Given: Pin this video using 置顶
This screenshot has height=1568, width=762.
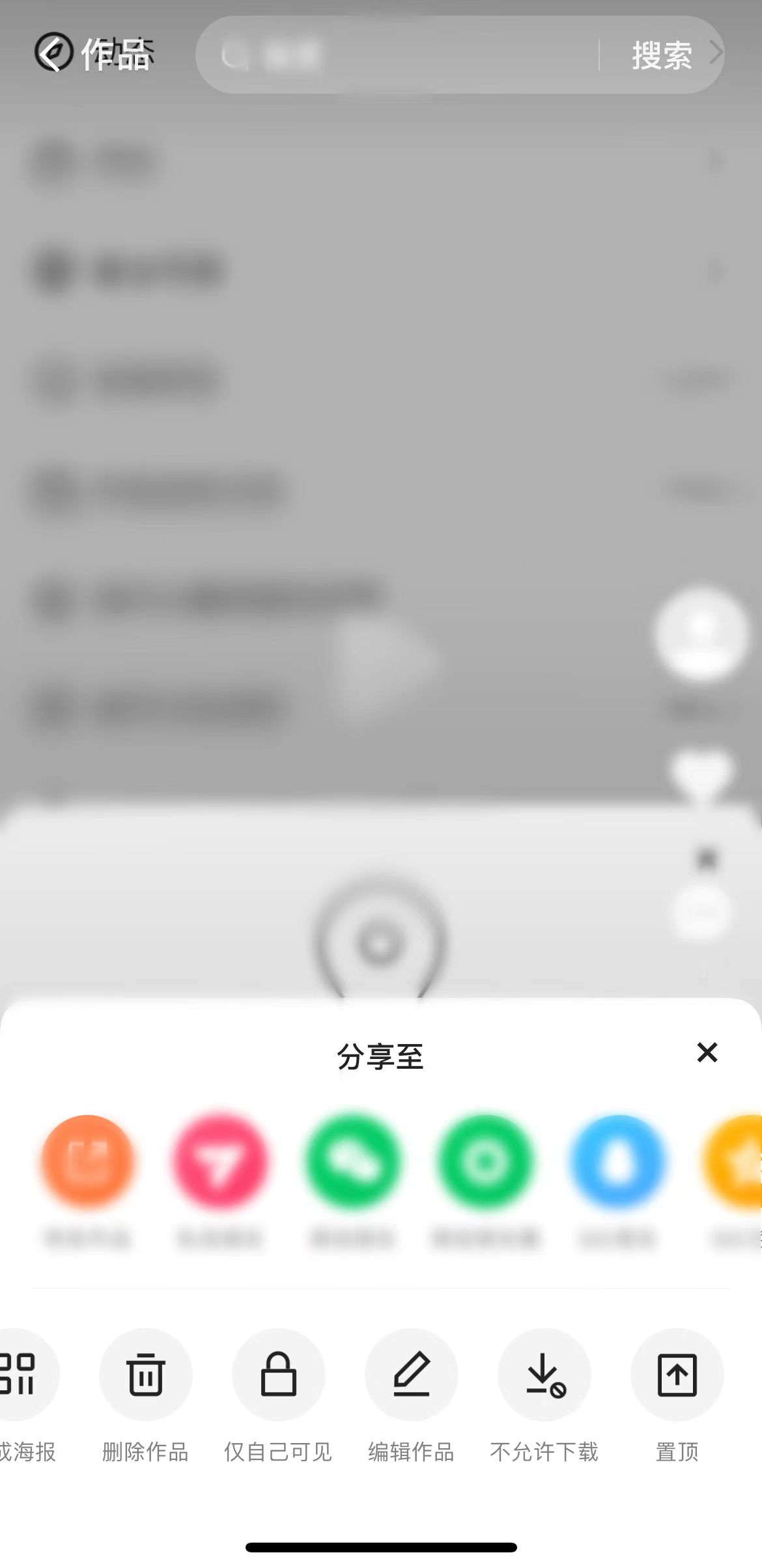Looking at the screenshot, I should [677, 1375].
